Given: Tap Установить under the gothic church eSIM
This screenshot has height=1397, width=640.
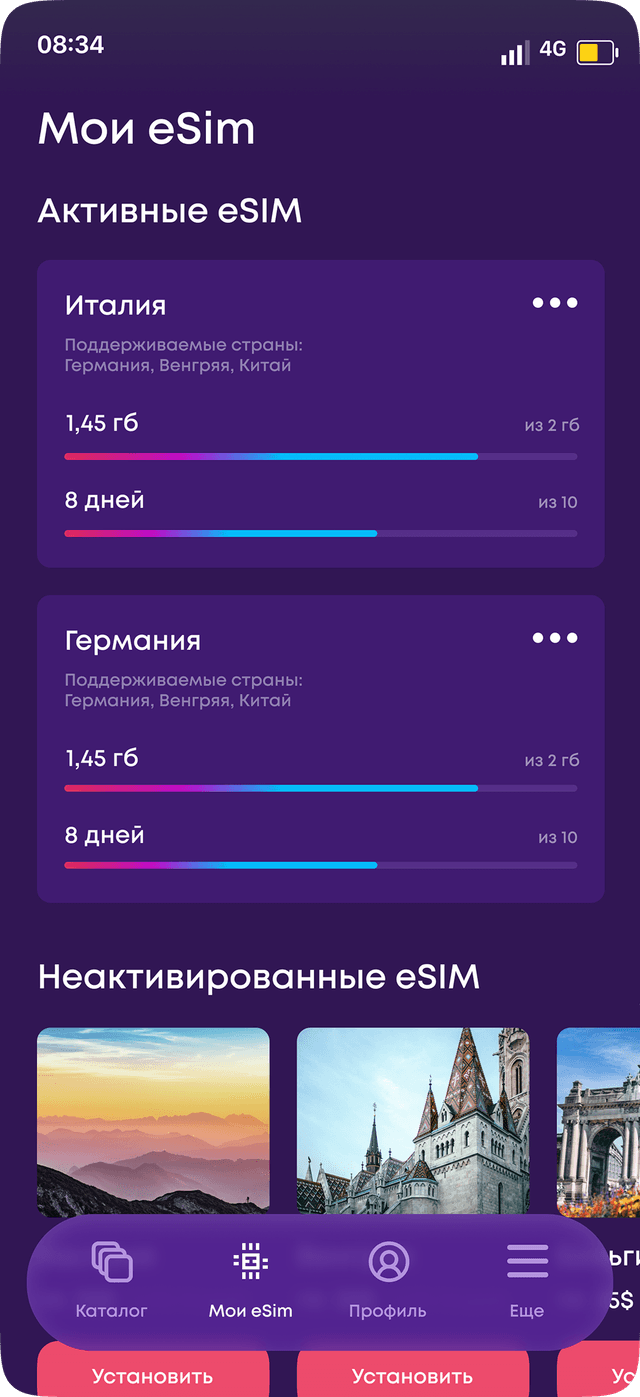Looking at the screenshot, I should [x=413, y=1376].
